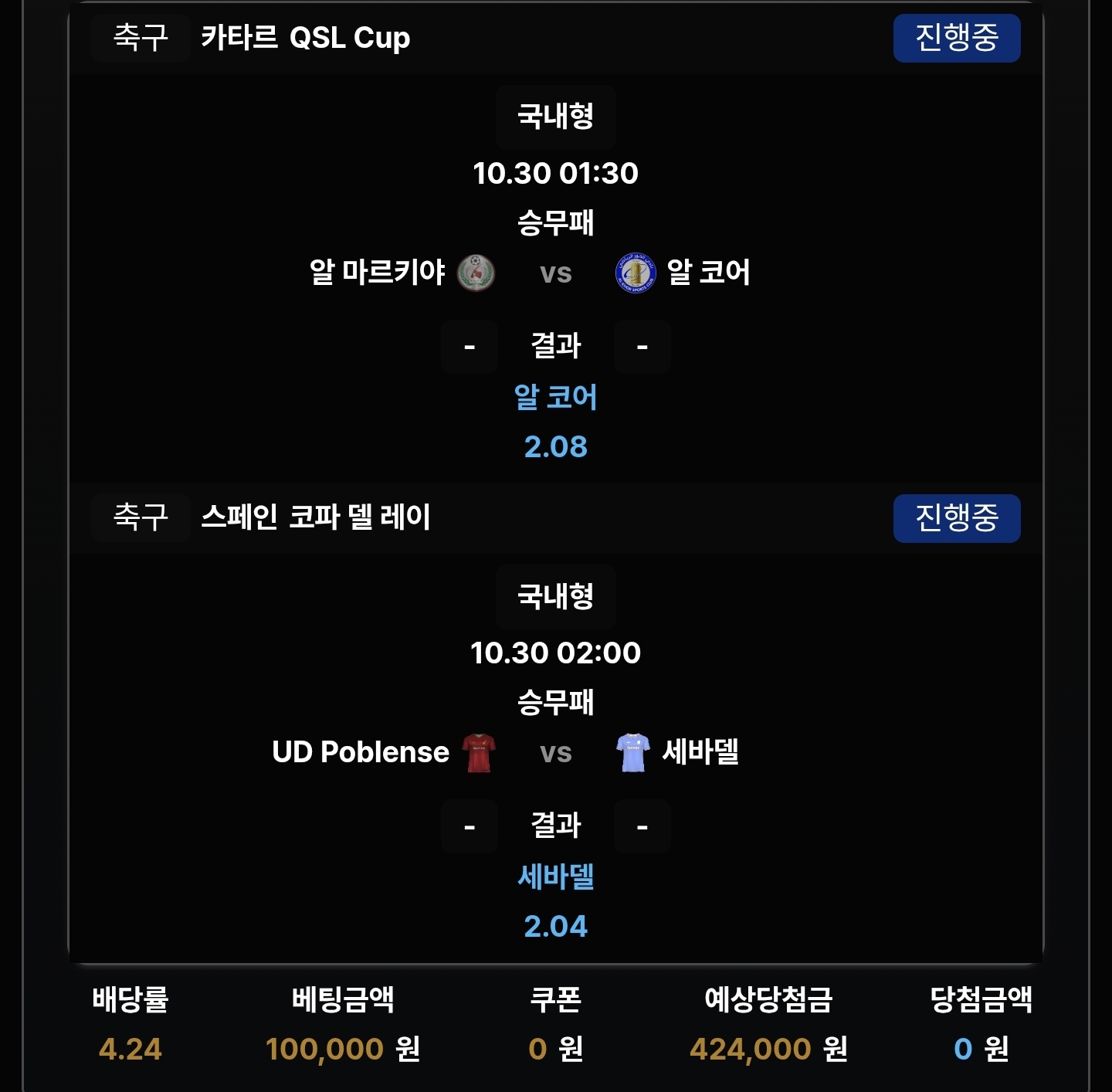Tap the 진행중 badge for 카타르 QSL Cup
Viewport: 1112px width, 1092px height.
pyautogui.click(x=956, y=38)
